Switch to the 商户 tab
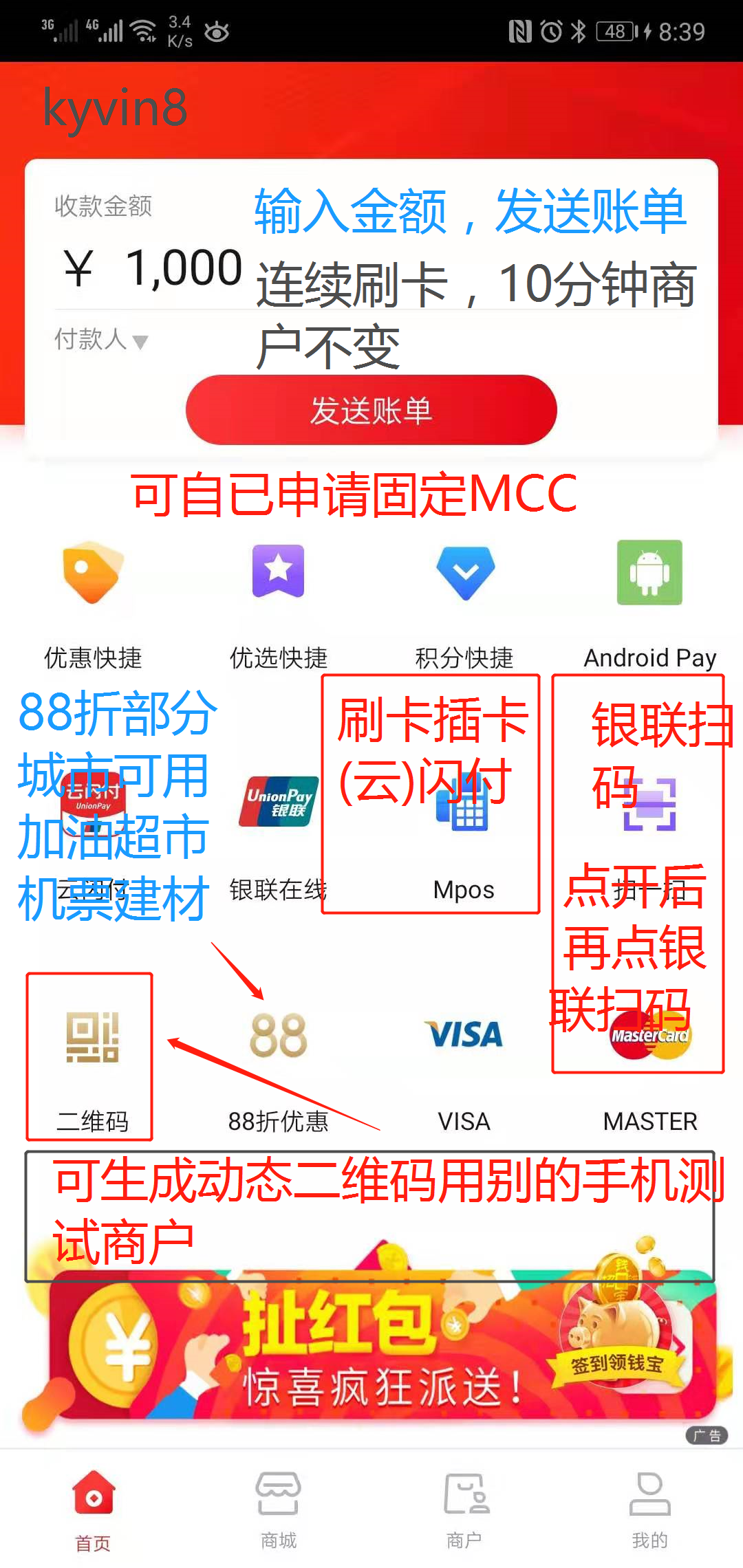This screenshot has width=743, height=1568. (x=464, y=1506)
